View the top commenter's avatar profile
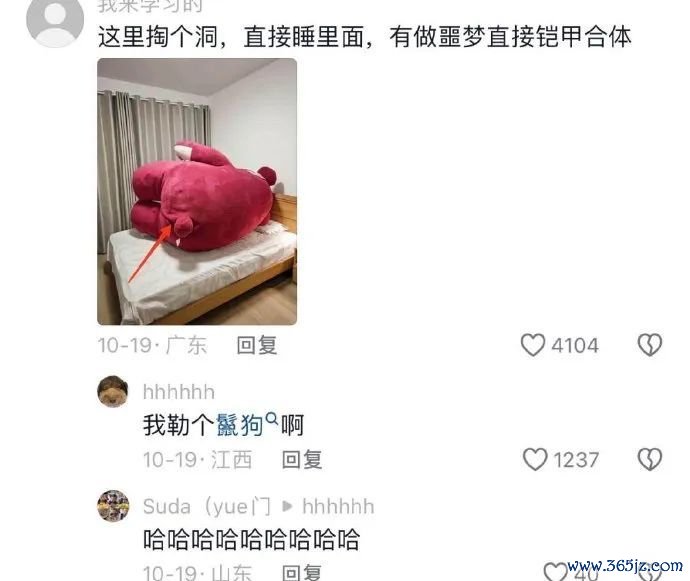Screen dimensions: 690x581 point(54,22)
